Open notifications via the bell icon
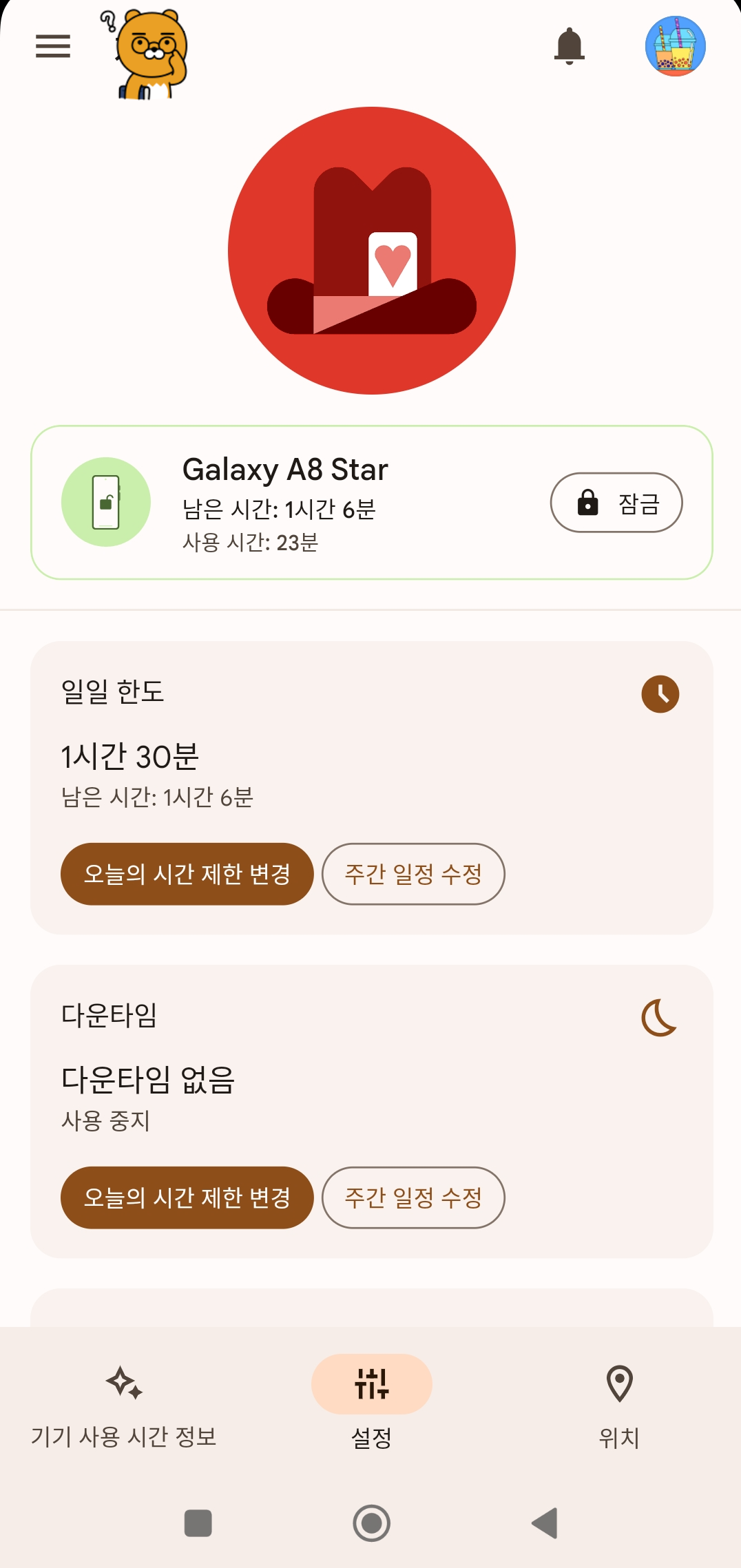The height and width of the screenshot is (1568, 741). [x=570, y=47]
